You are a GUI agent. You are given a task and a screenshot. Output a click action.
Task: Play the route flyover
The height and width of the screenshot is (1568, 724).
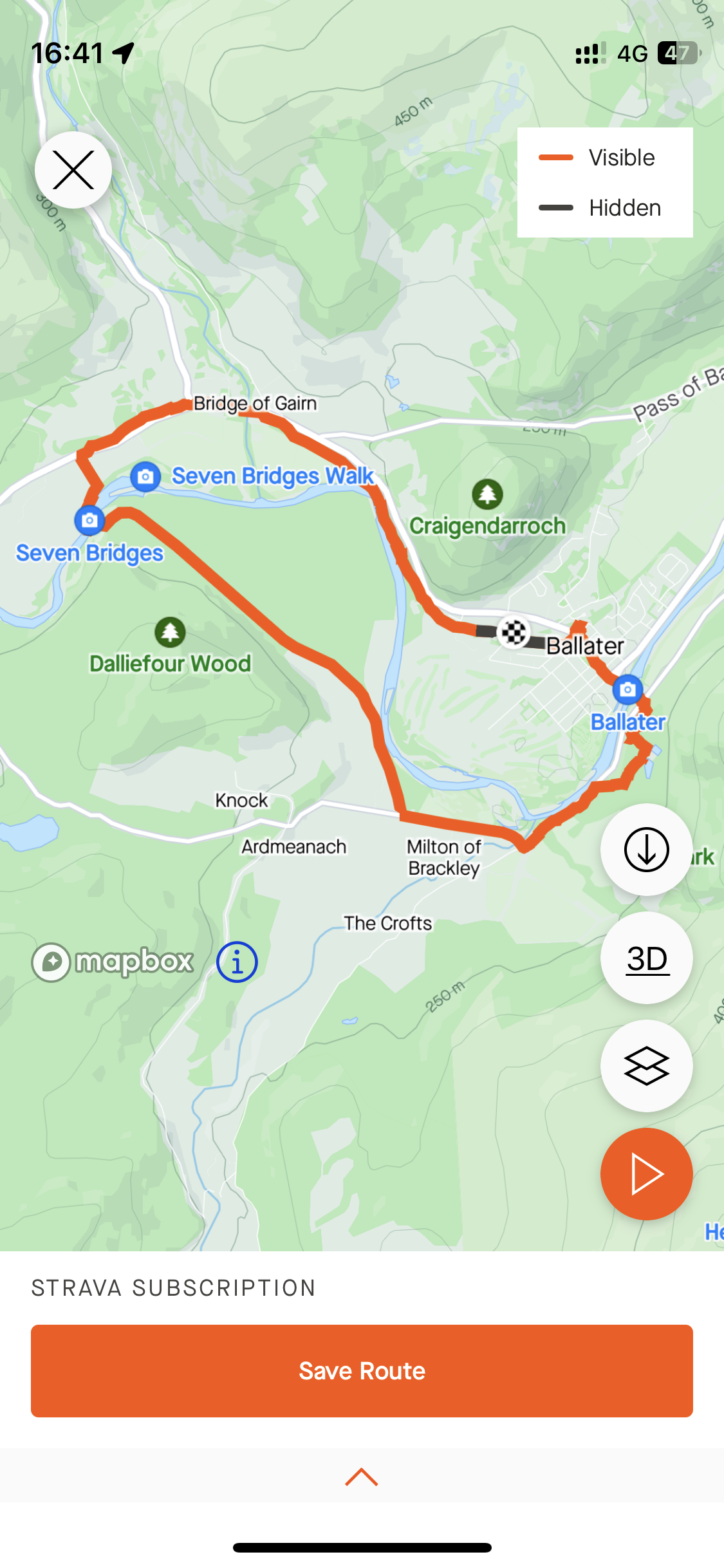[646, 1174]
